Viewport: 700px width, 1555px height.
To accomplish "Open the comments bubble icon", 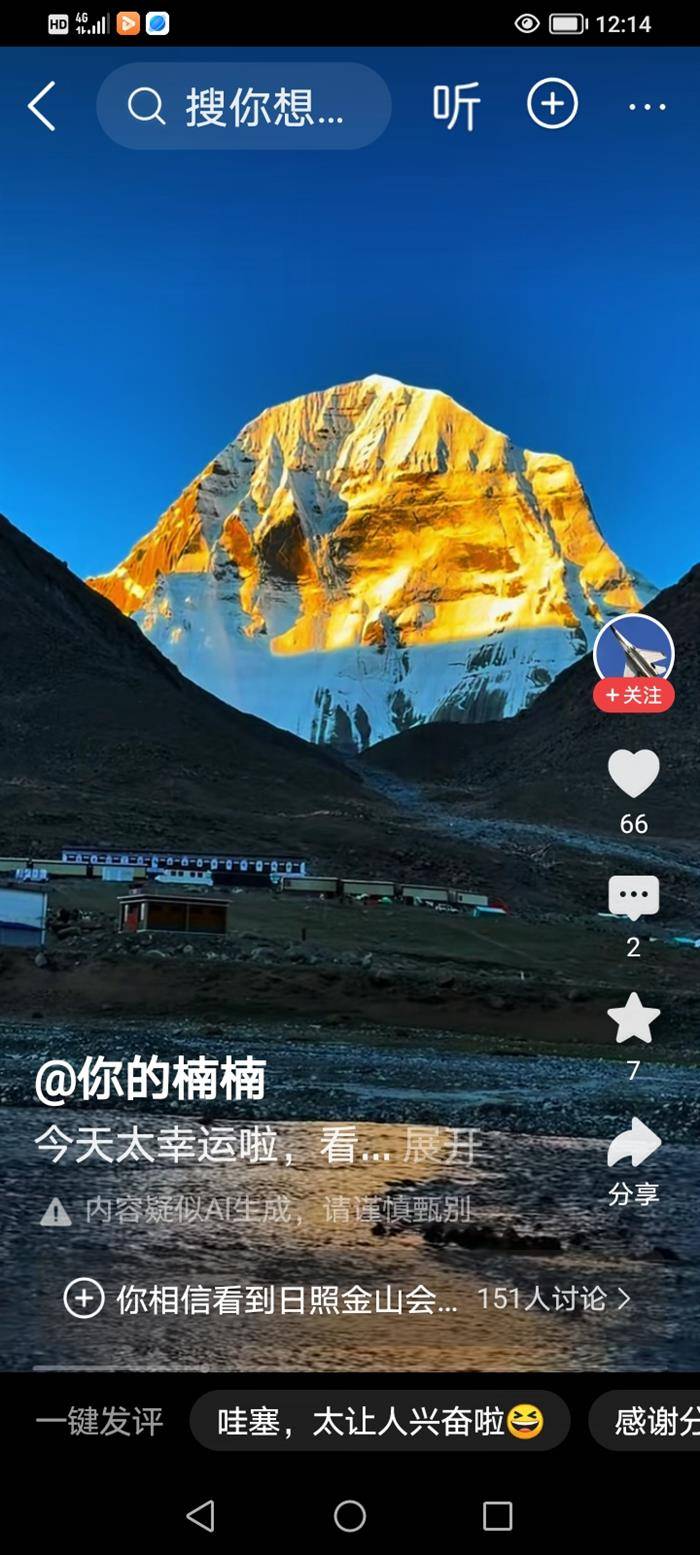I will 634,898.
